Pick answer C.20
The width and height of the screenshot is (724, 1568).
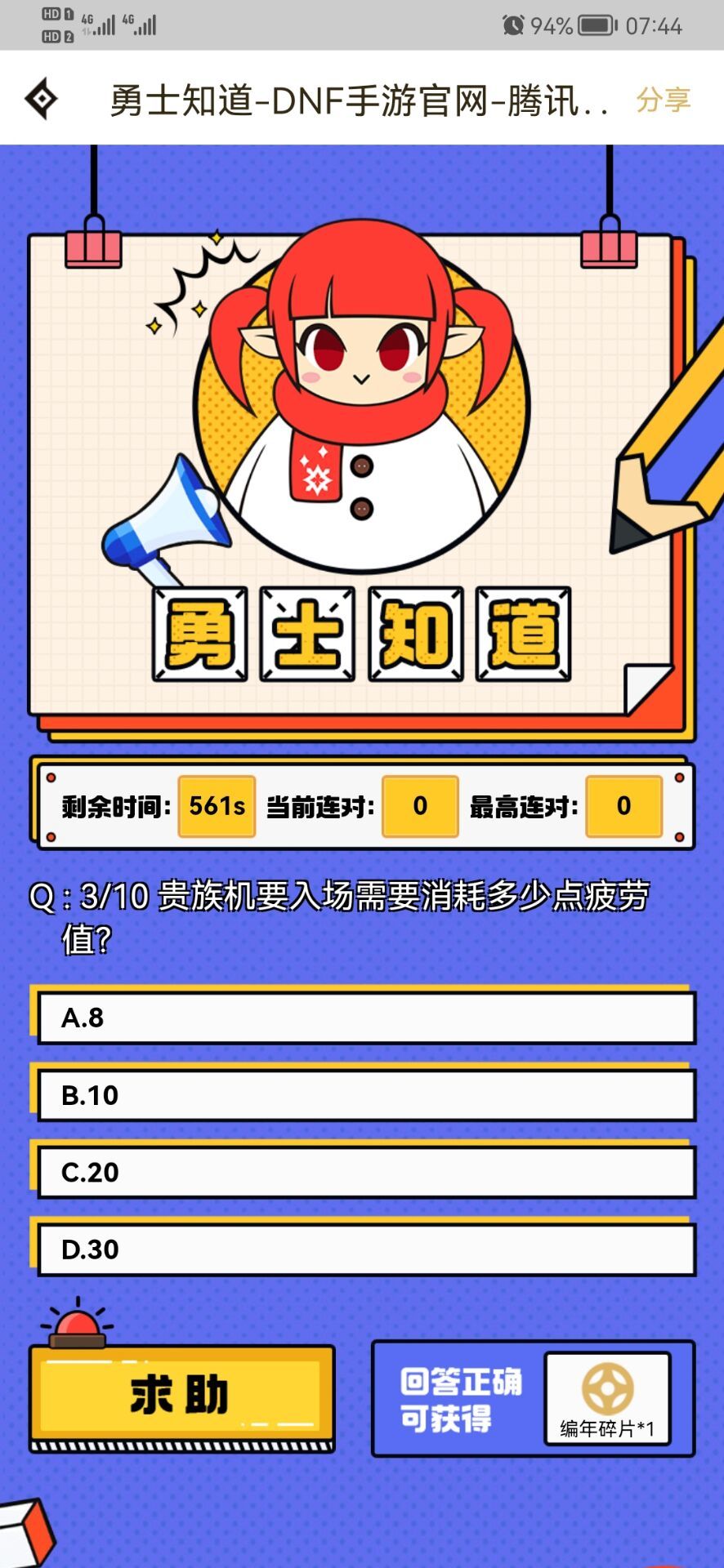[x=366, y=1172]
